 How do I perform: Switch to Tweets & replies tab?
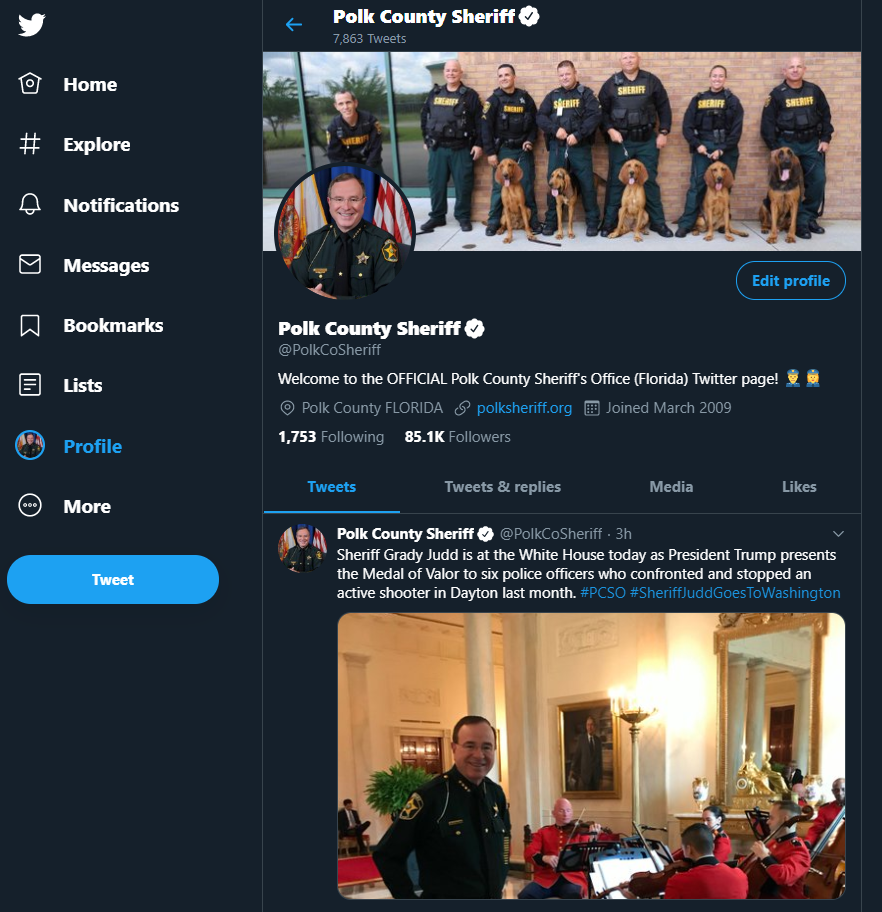(503, 487)
